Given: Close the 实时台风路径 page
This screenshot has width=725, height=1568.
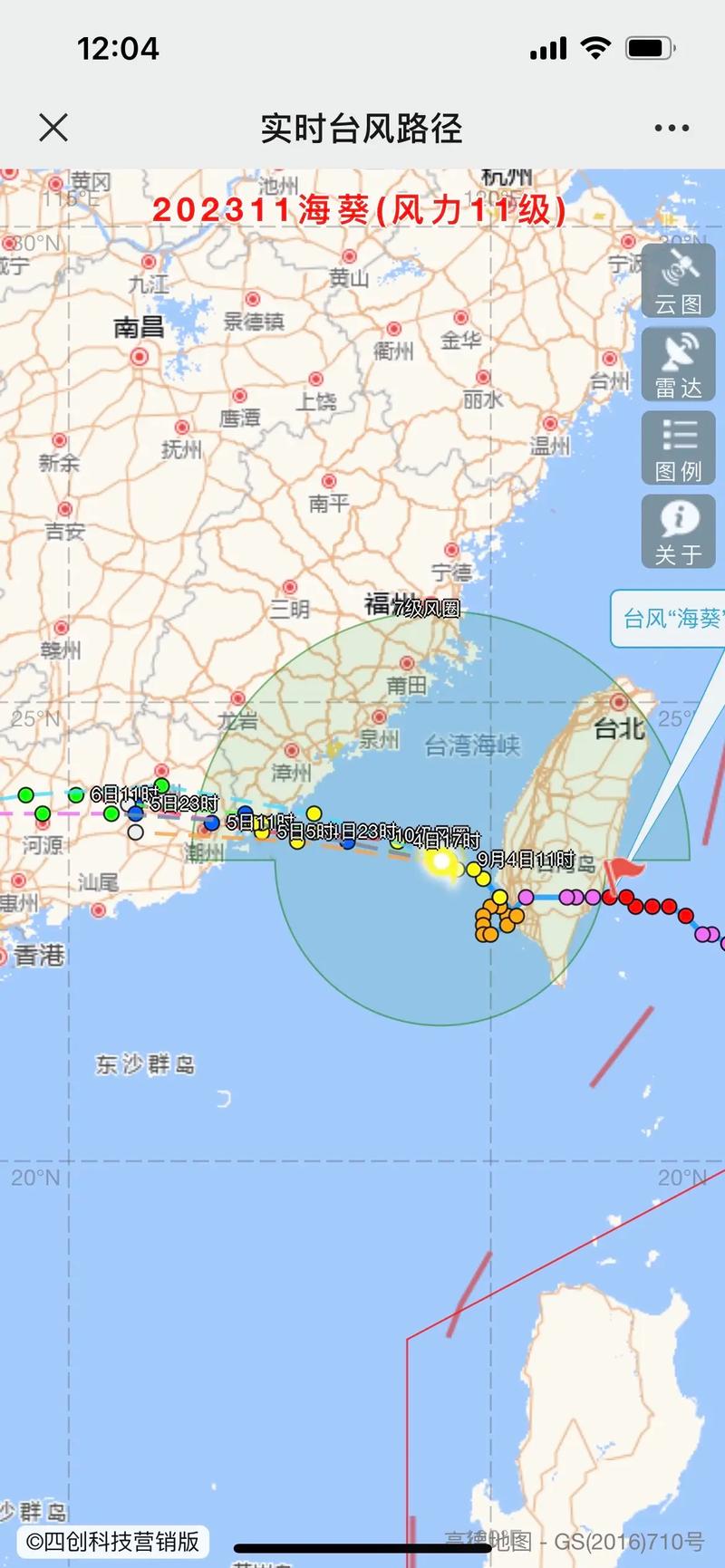Looking at the screenshot, I should point(53,128).
